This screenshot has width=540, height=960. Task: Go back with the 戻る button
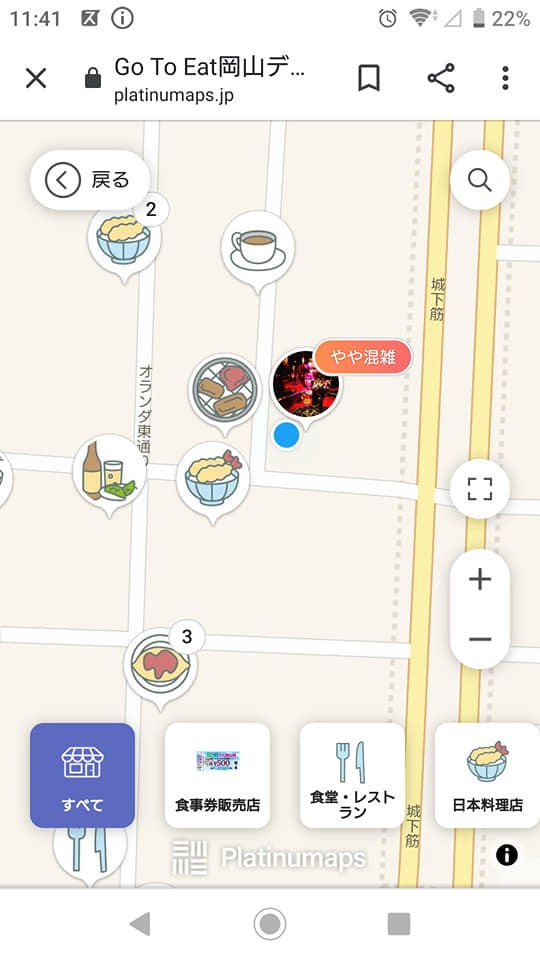[90, 180]
